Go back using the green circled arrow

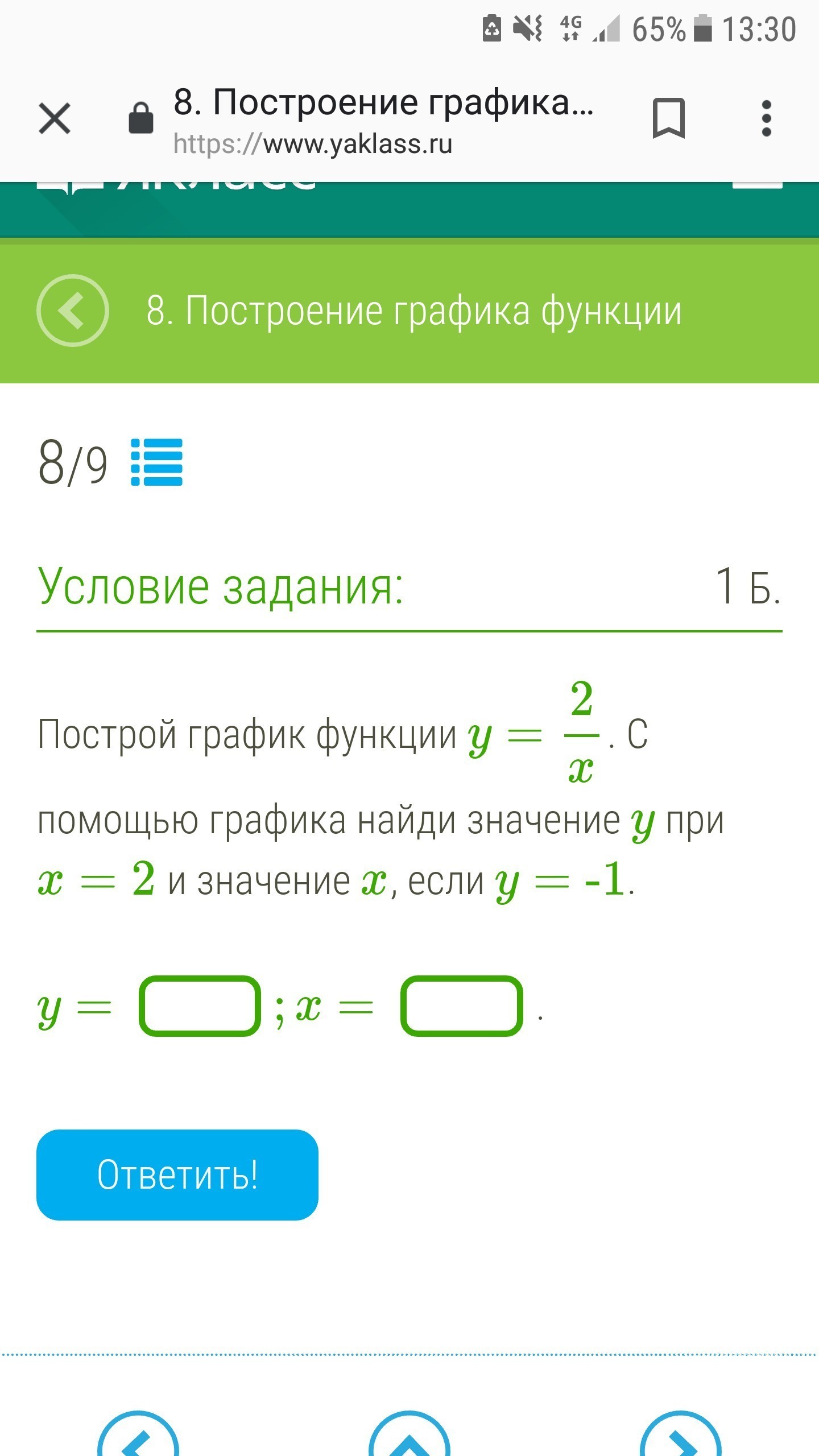click(x=73, y=311)
